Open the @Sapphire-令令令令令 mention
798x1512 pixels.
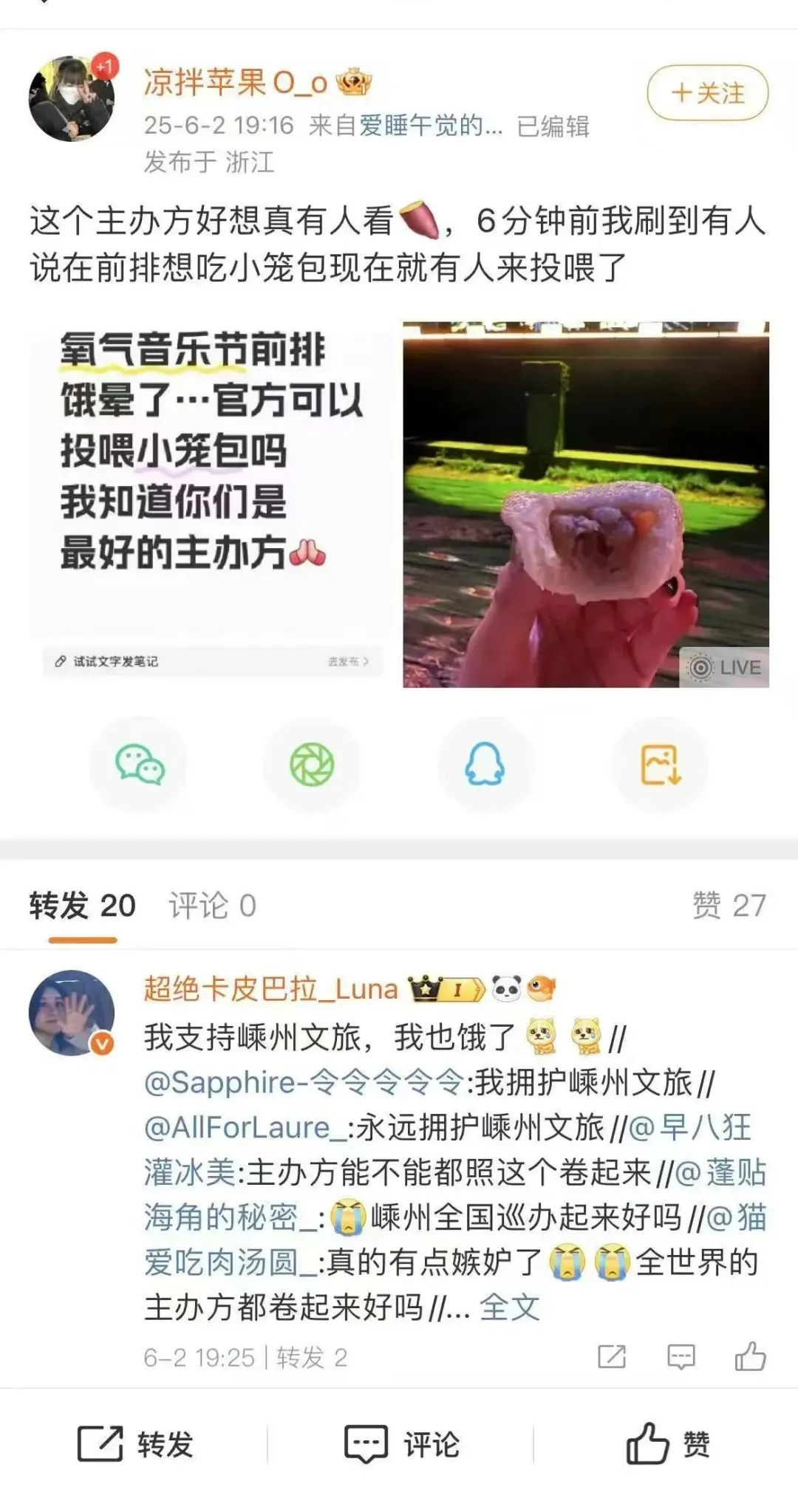point(304,1083)
